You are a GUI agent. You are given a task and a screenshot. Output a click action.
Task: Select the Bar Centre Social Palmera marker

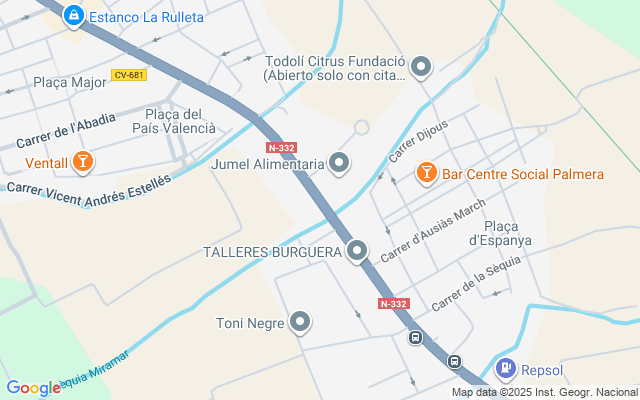tap(427, 174)
